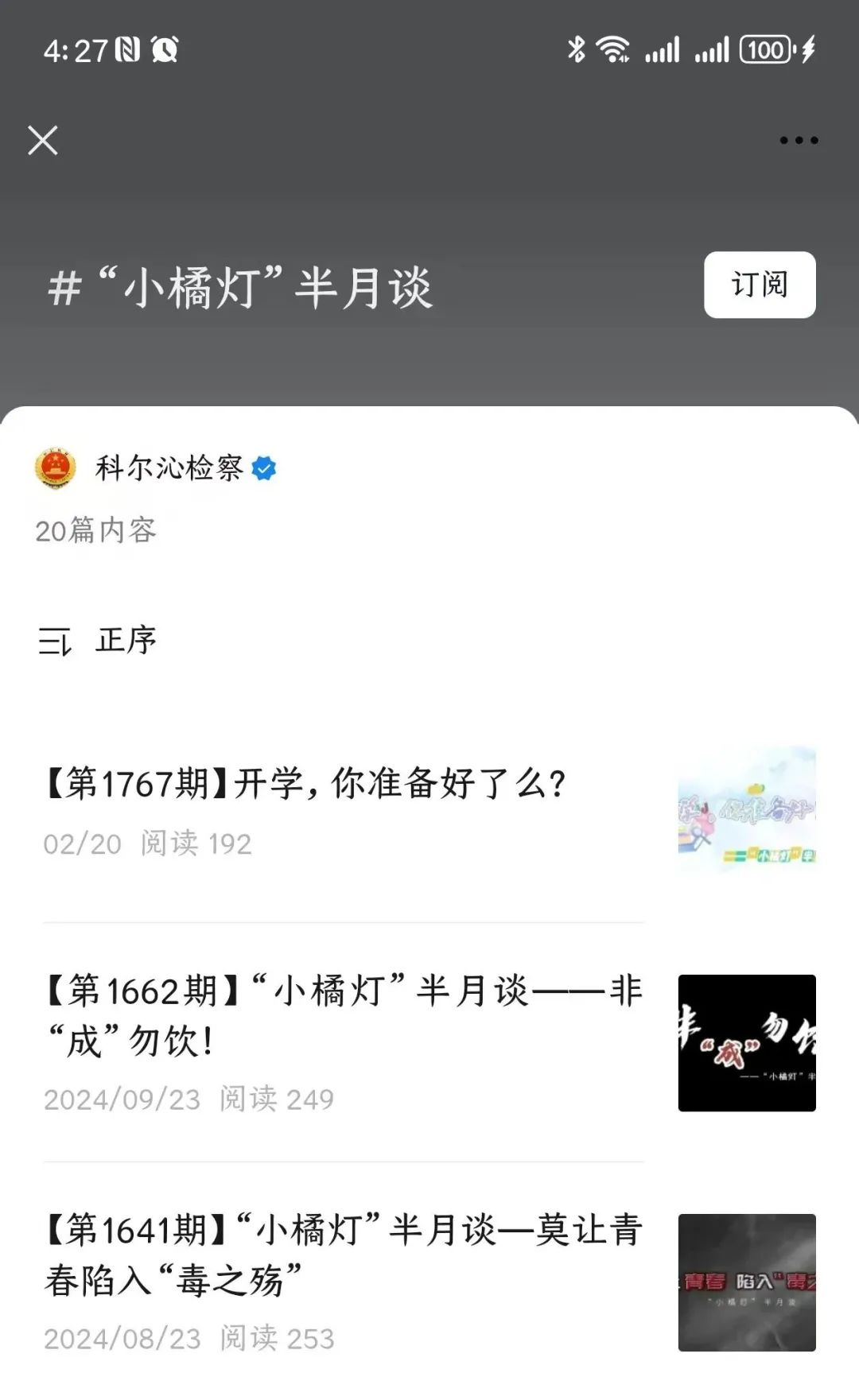This screenshot has height=1400, width=859.
Task: Open the three-dot more options menu
Action: coord(799,140)
